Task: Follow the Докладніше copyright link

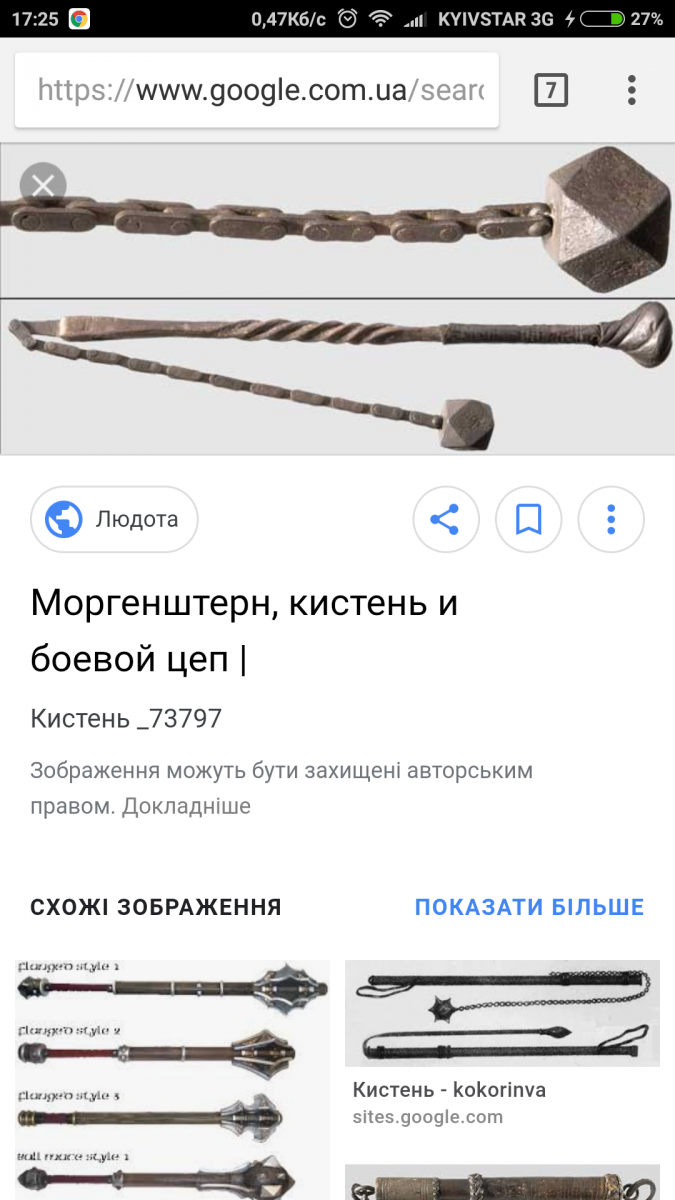Action: [x=187, y=806]
